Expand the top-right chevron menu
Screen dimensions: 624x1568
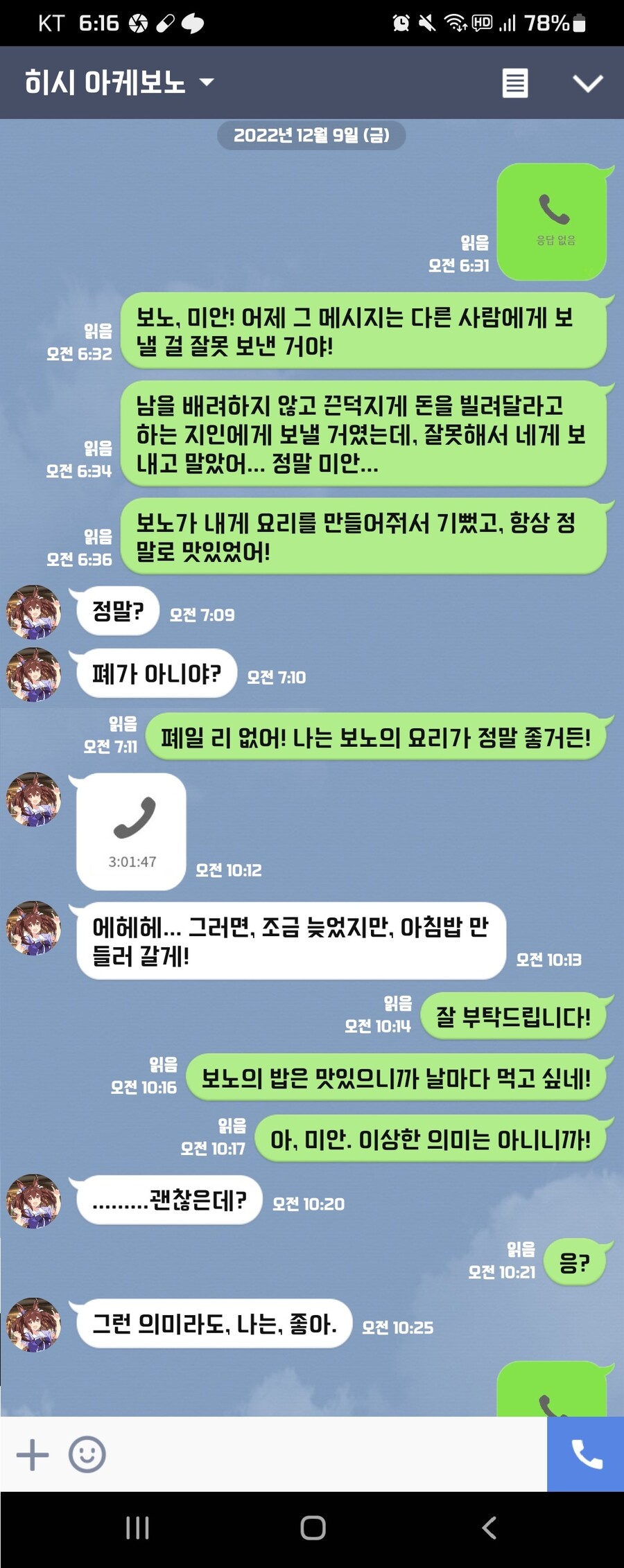click(x=587, y=83)
